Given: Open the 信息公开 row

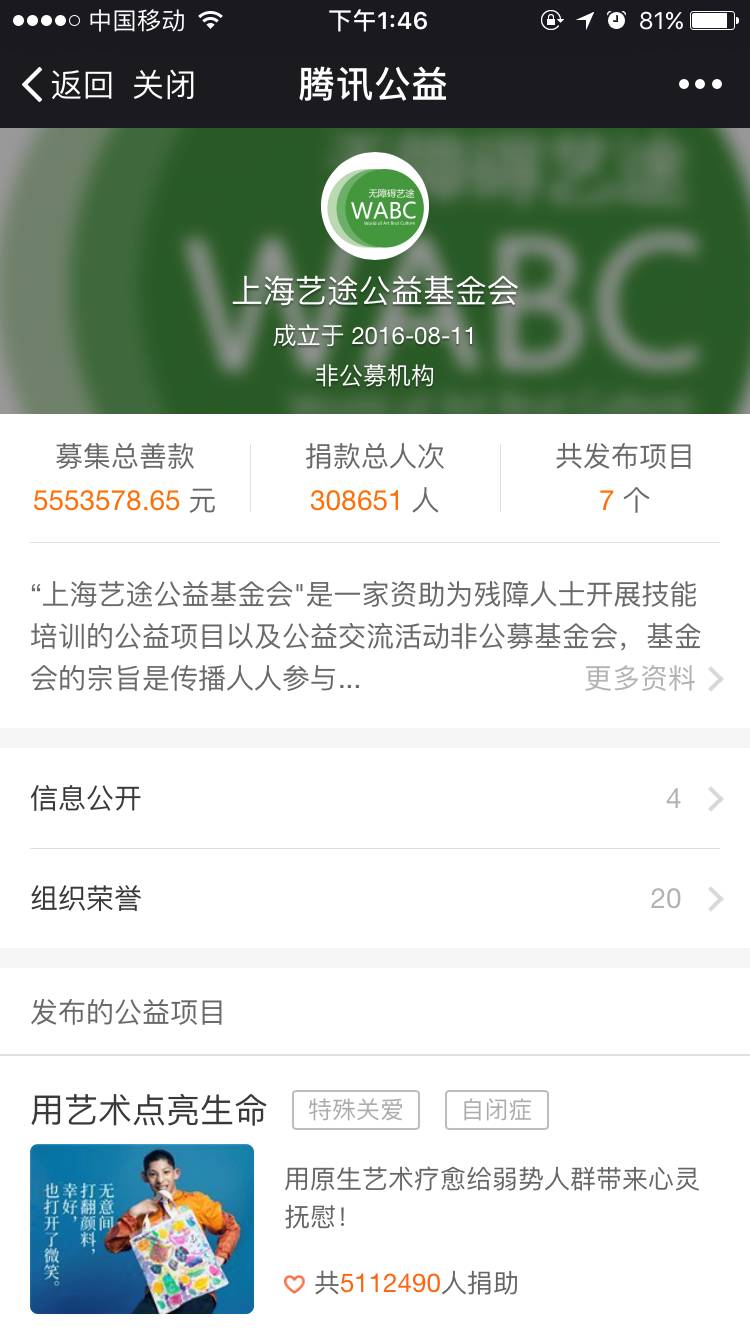Looking at the screenshot, I should point(375,798).
